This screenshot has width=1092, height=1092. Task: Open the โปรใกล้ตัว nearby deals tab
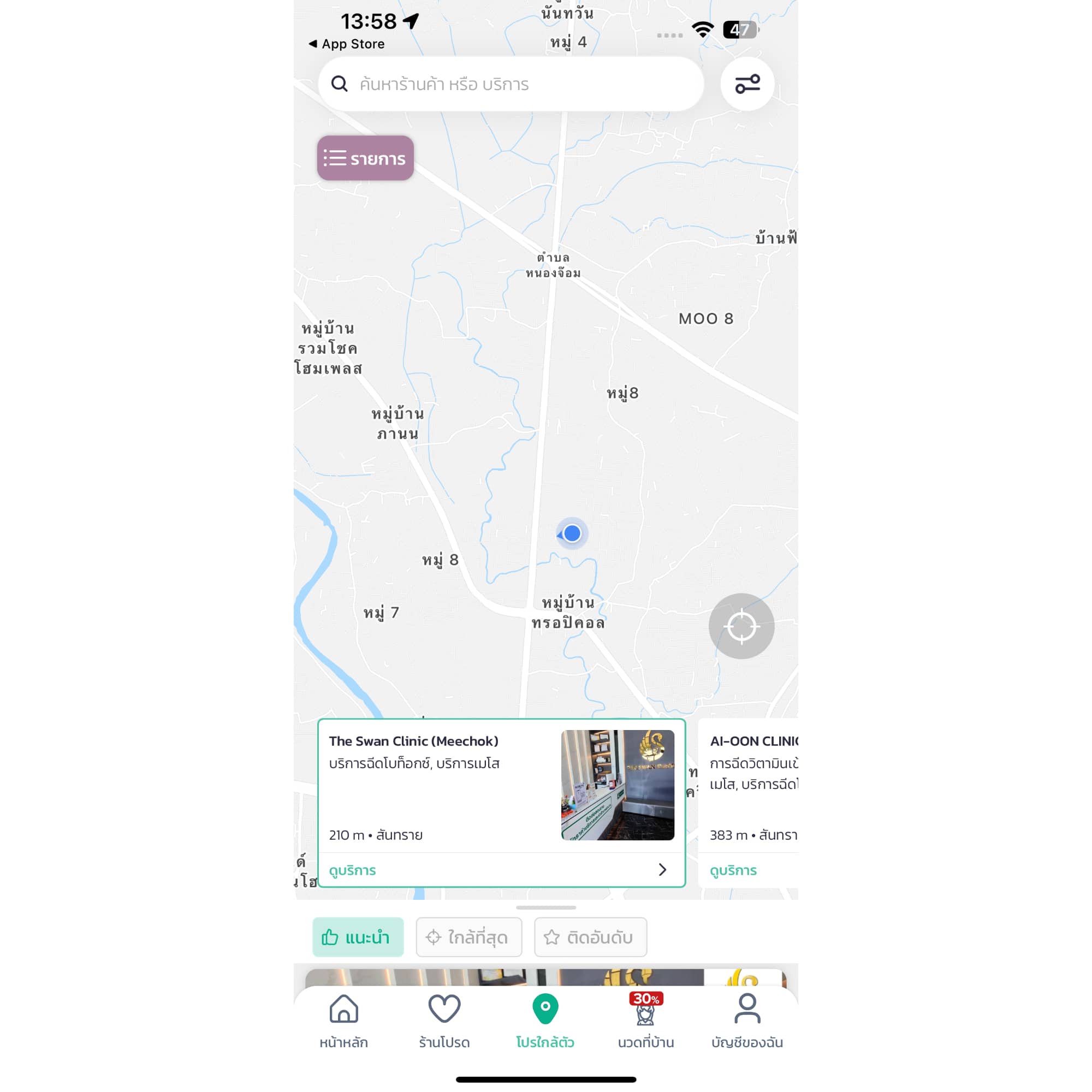(x=545, y=1022)
